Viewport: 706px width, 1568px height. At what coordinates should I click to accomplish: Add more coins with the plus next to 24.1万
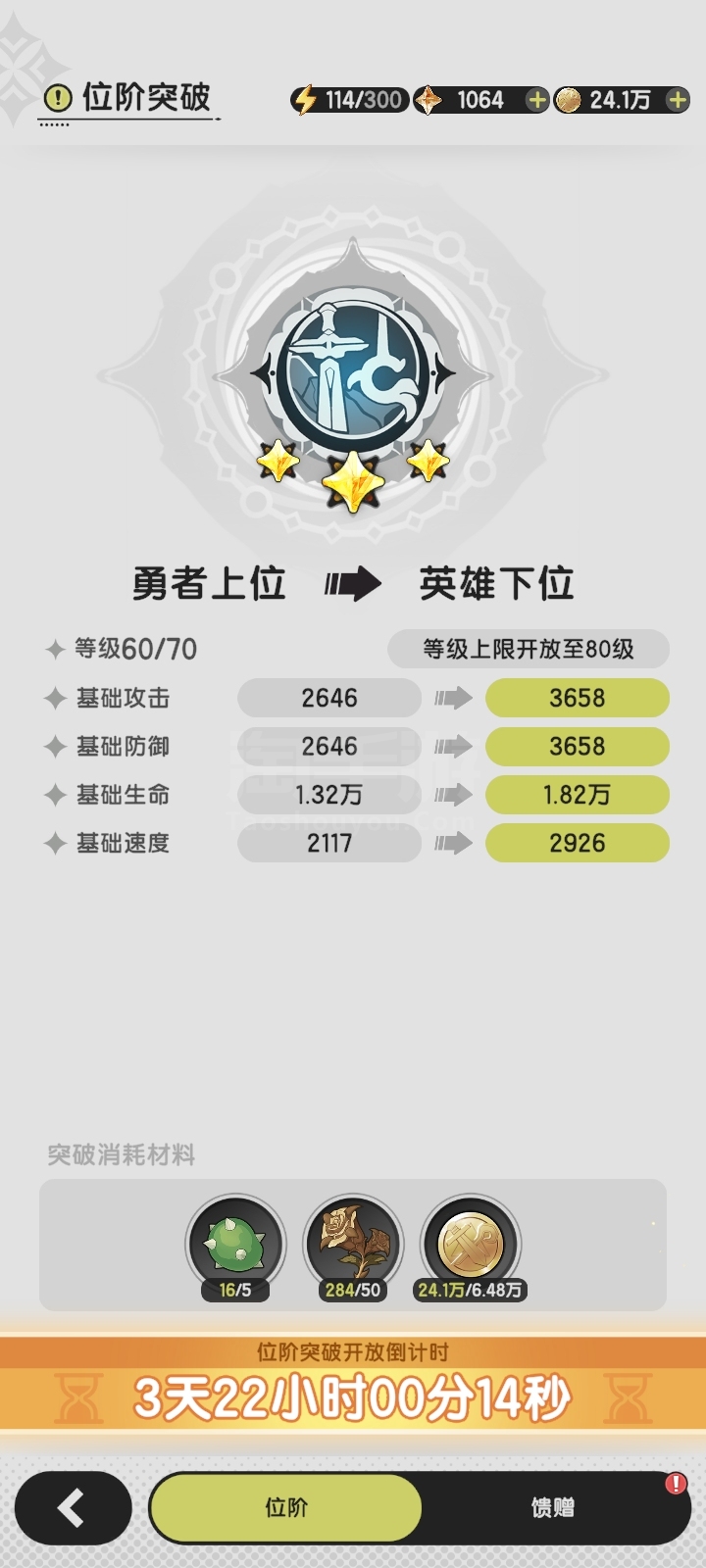[677, 100]
